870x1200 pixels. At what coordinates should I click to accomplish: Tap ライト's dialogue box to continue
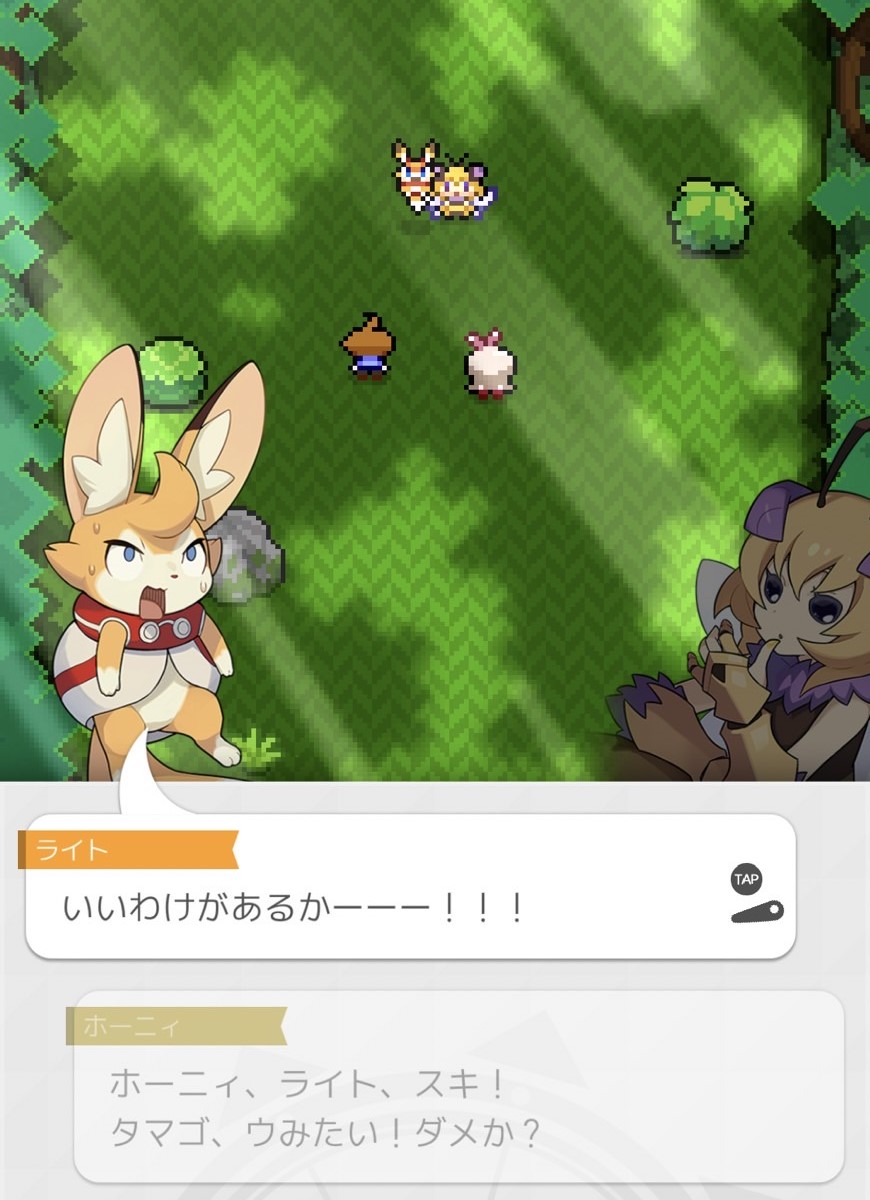400,895
